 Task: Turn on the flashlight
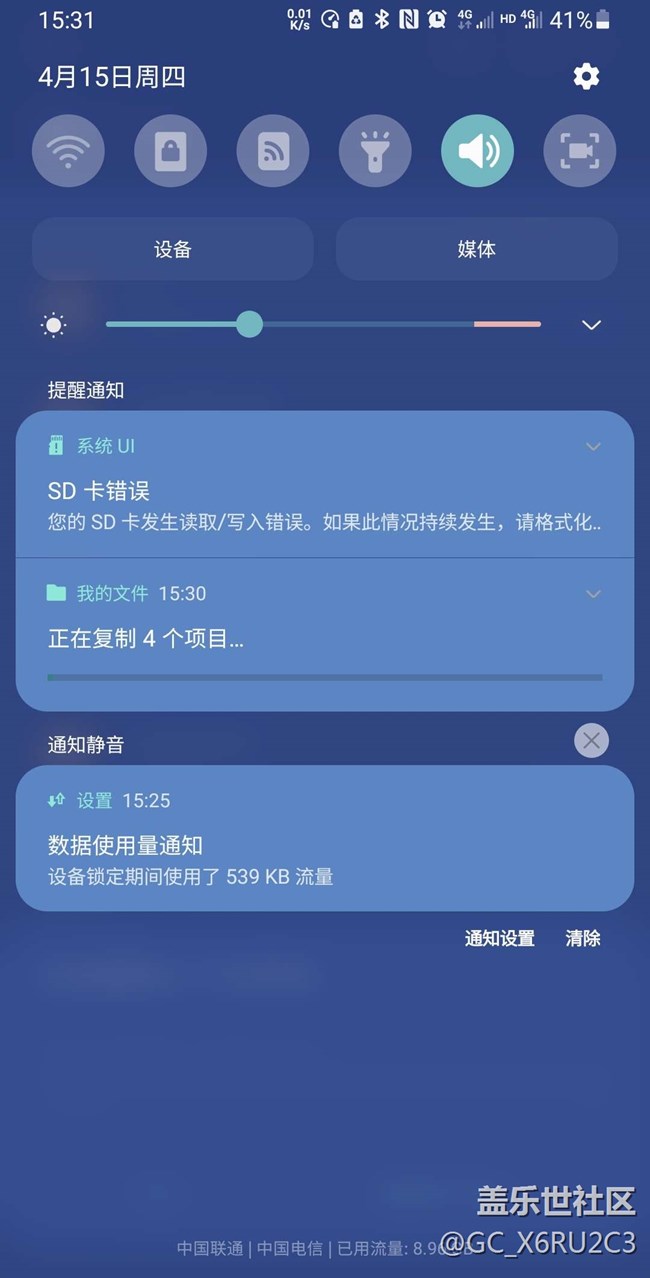(x=375, y=152)
